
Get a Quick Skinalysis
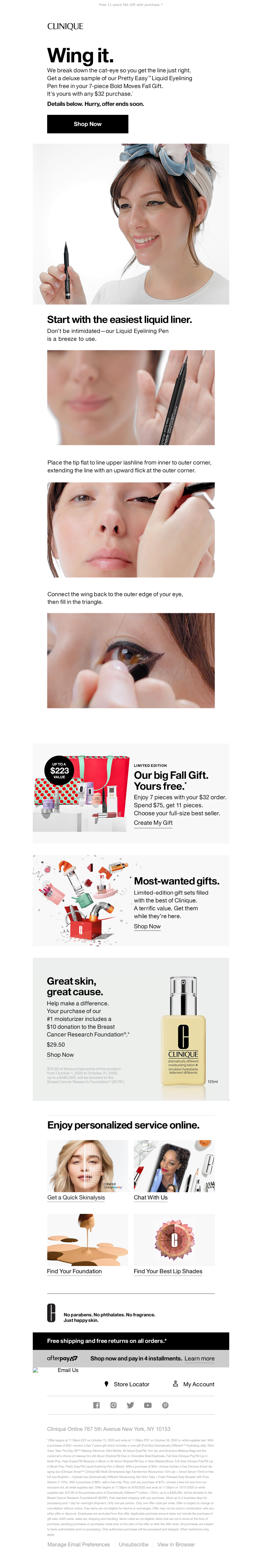click(76, 1197)
